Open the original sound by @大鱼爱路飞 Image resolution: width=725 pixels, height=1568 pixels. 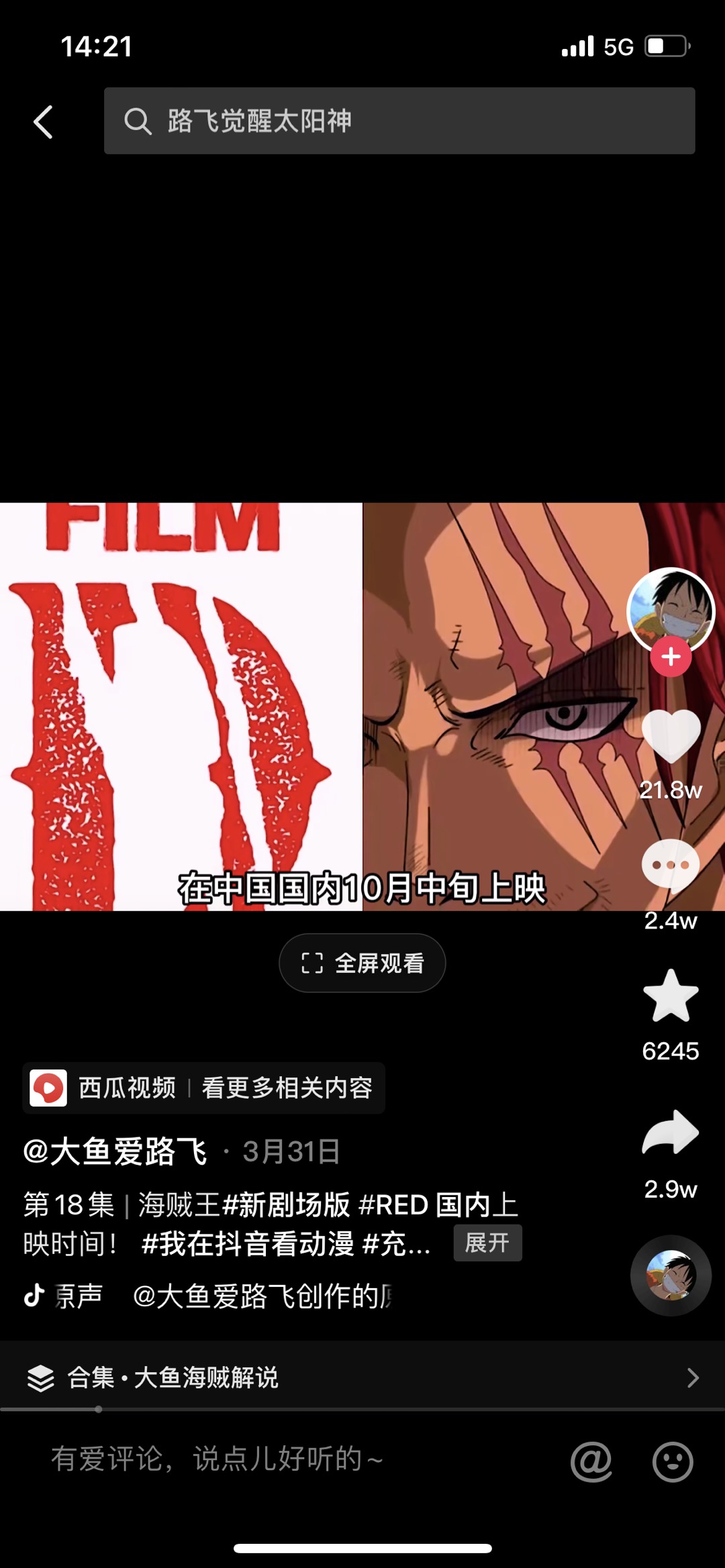pyautogui.click(x=208, y=1296)
